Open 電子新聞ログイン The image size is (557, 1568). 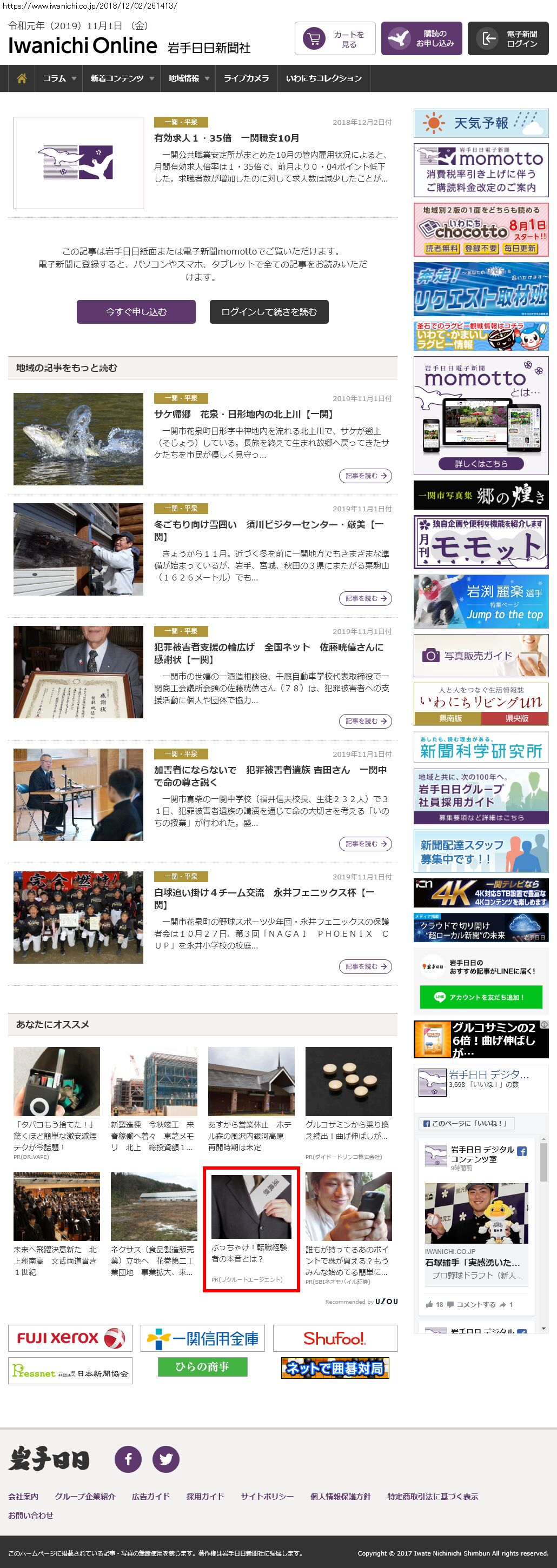508,39
